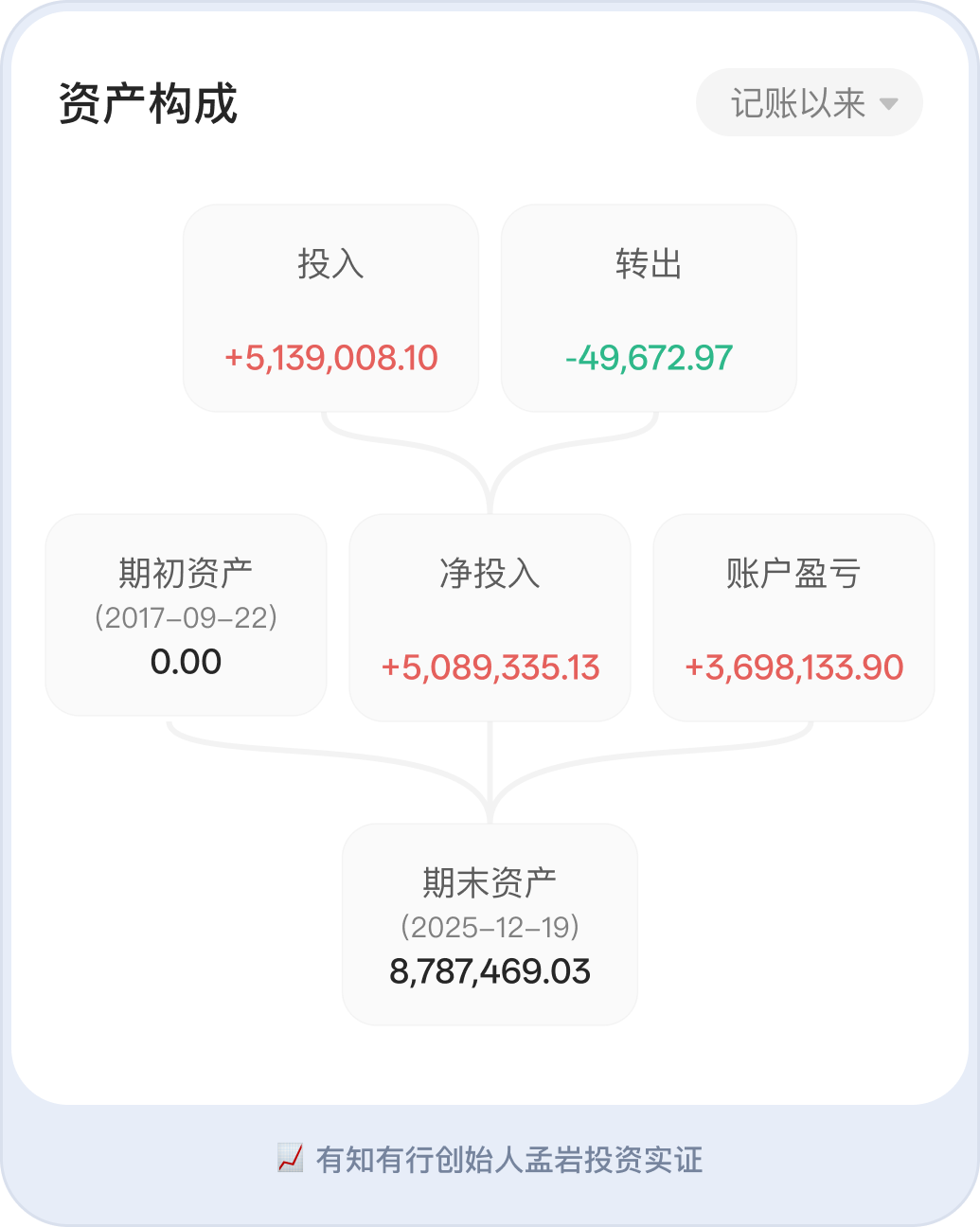Click the net investment value +5,089,335.13
The height and width of the screenshot is (1227, 980).
pos(489,667)
